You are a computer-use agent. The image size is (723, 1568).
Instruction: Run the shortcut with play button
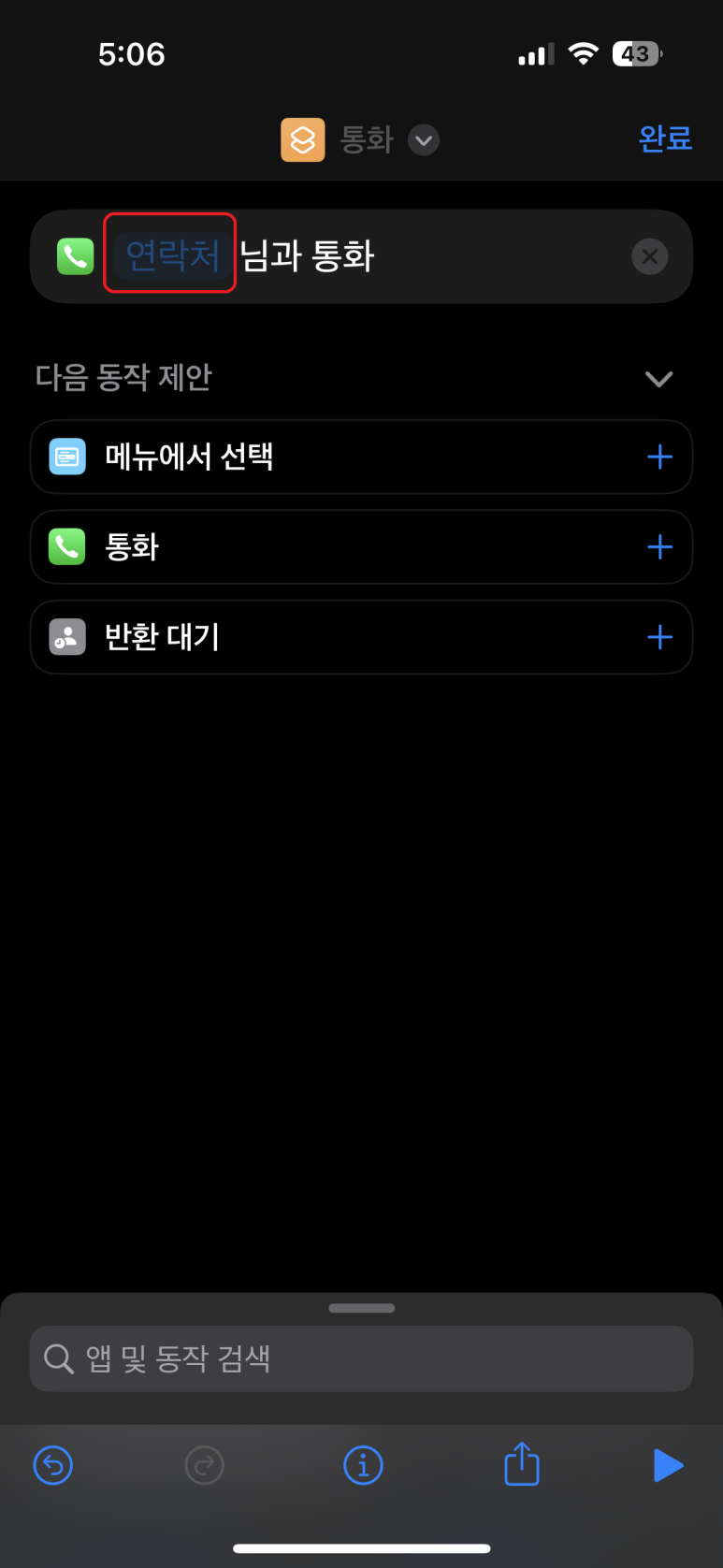tap(668, 1465)
